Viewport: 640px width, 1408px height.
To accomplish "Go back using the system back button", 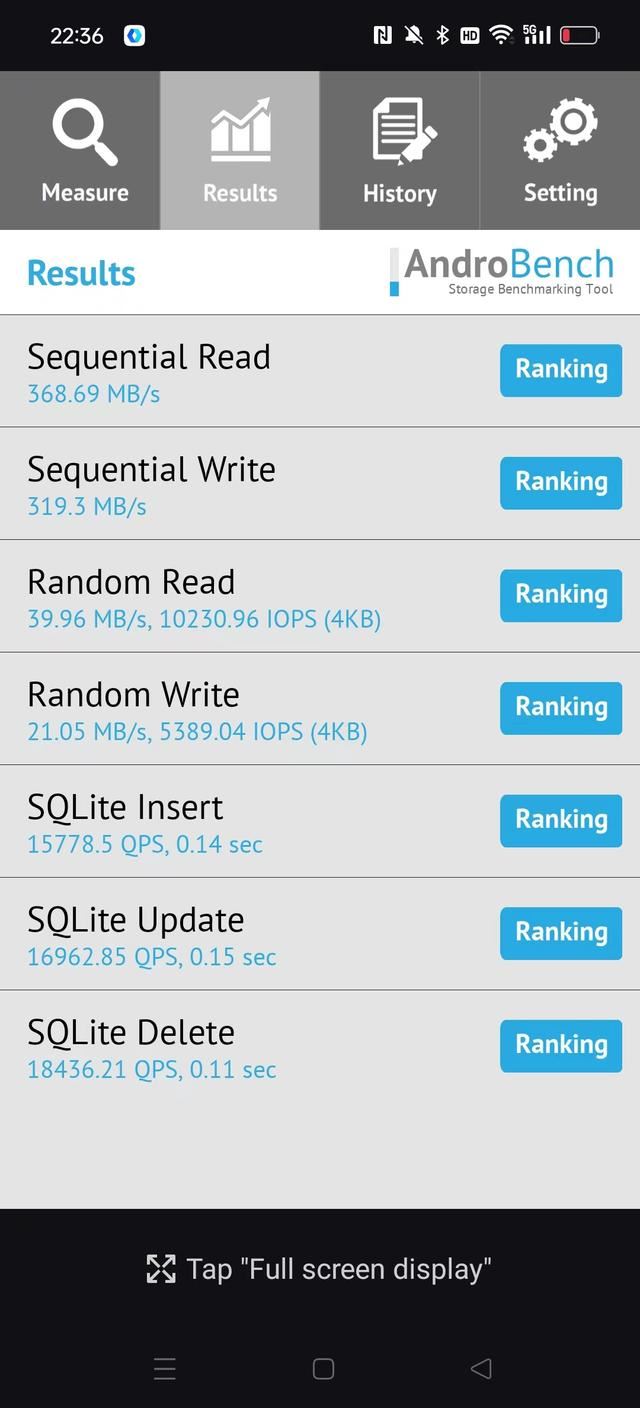I will (x=481, y=1368).
